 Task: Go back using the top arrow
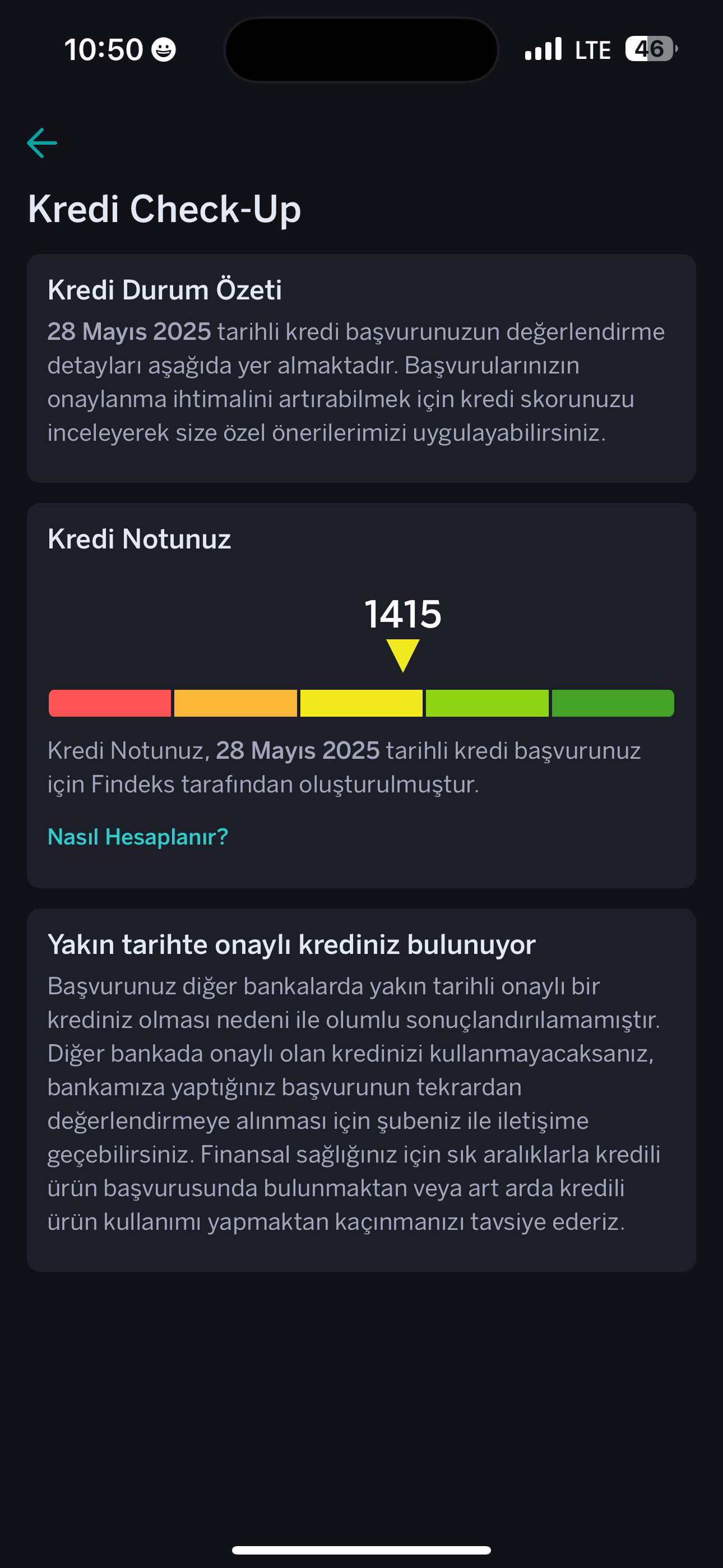[42, 143]
